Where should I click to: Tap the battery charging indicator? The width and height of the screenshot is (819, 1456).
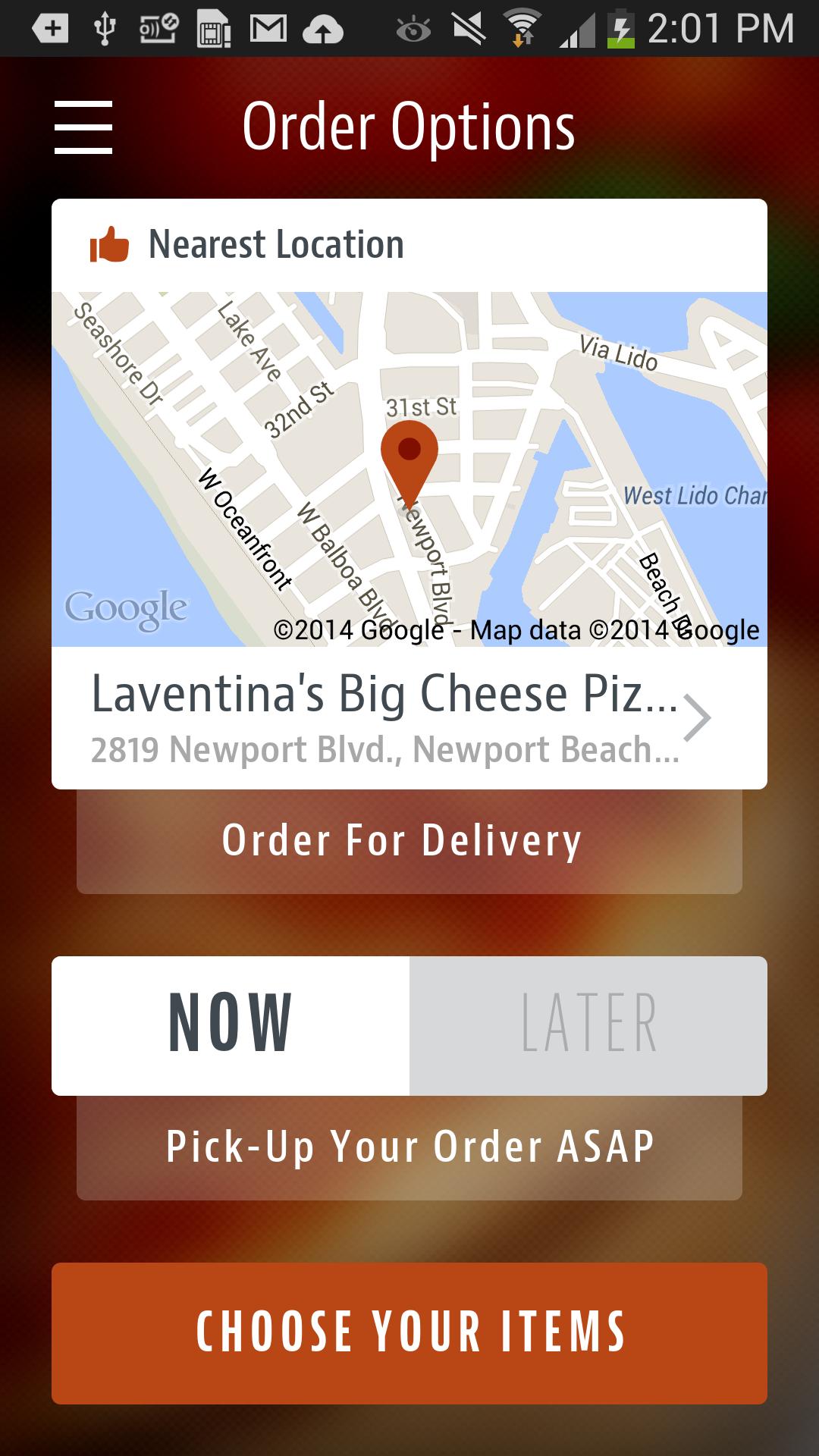(x=620, y=30)
